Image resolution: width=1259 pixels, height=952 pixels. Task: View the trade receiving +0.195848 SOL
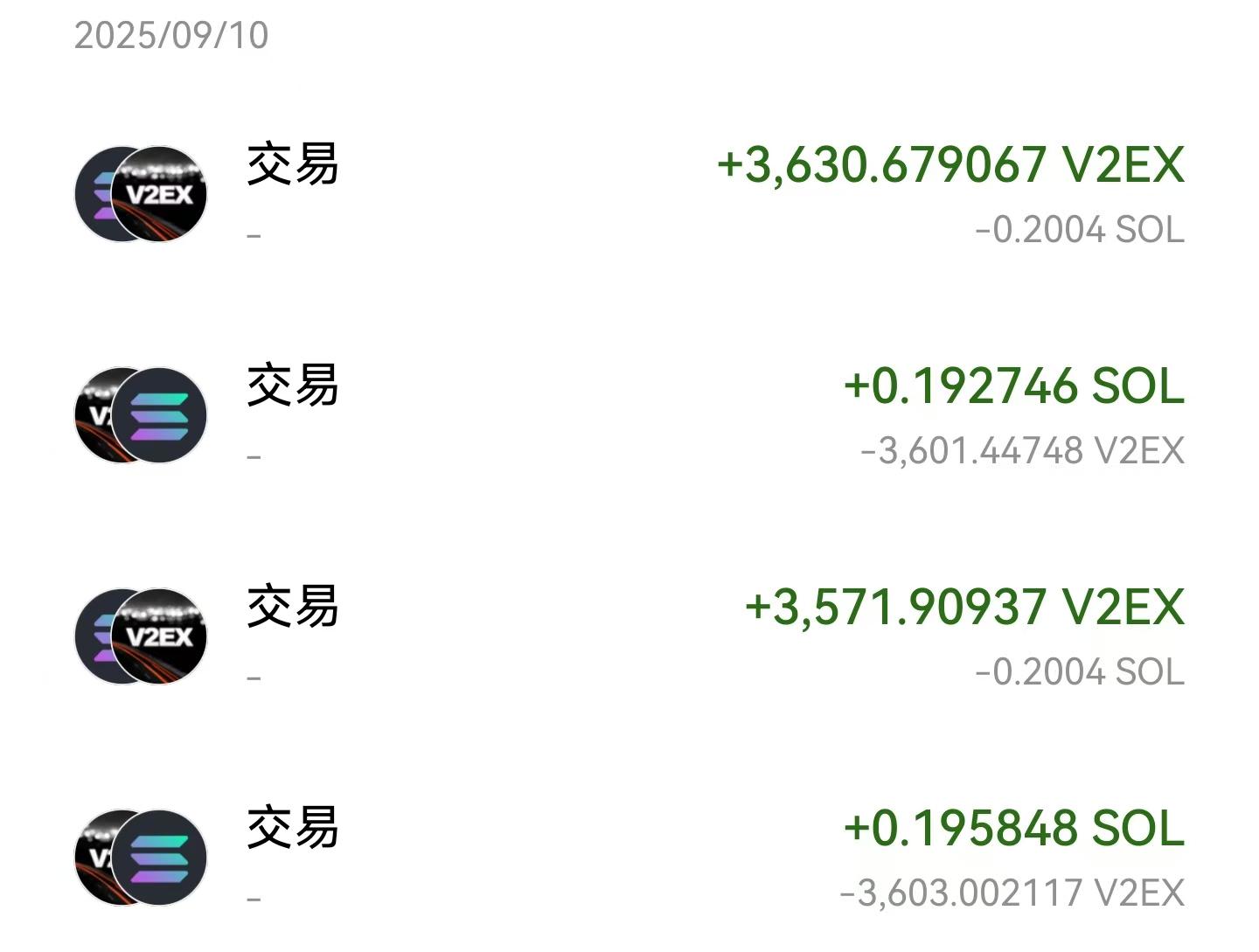tap(629, 857)
